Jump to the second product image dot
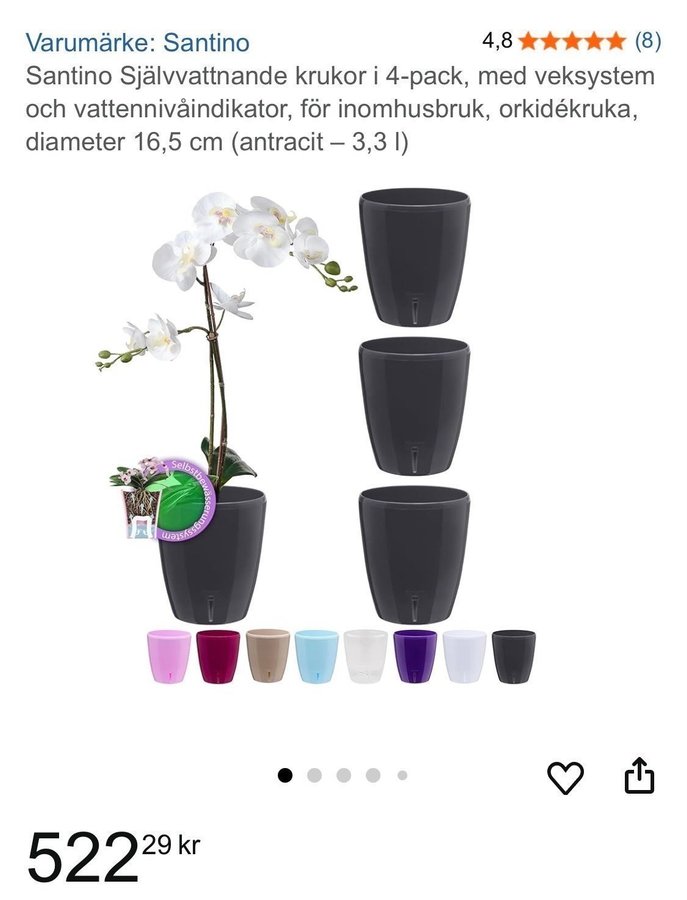The width and height of the screenshot is (687, 900). [x=314, y=775]
